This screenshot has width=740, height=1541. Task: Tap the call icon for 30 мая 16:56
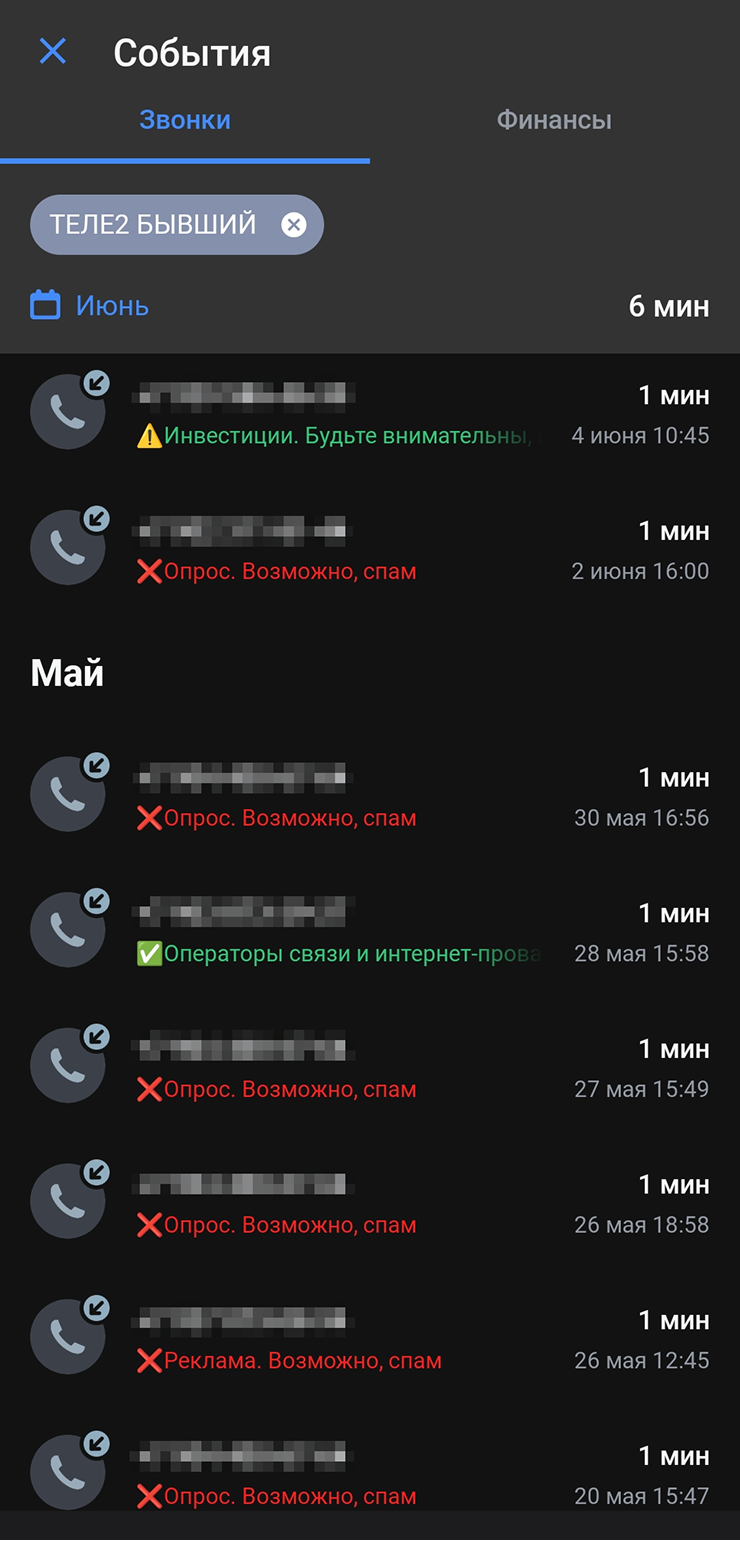(x=68, y=793)
